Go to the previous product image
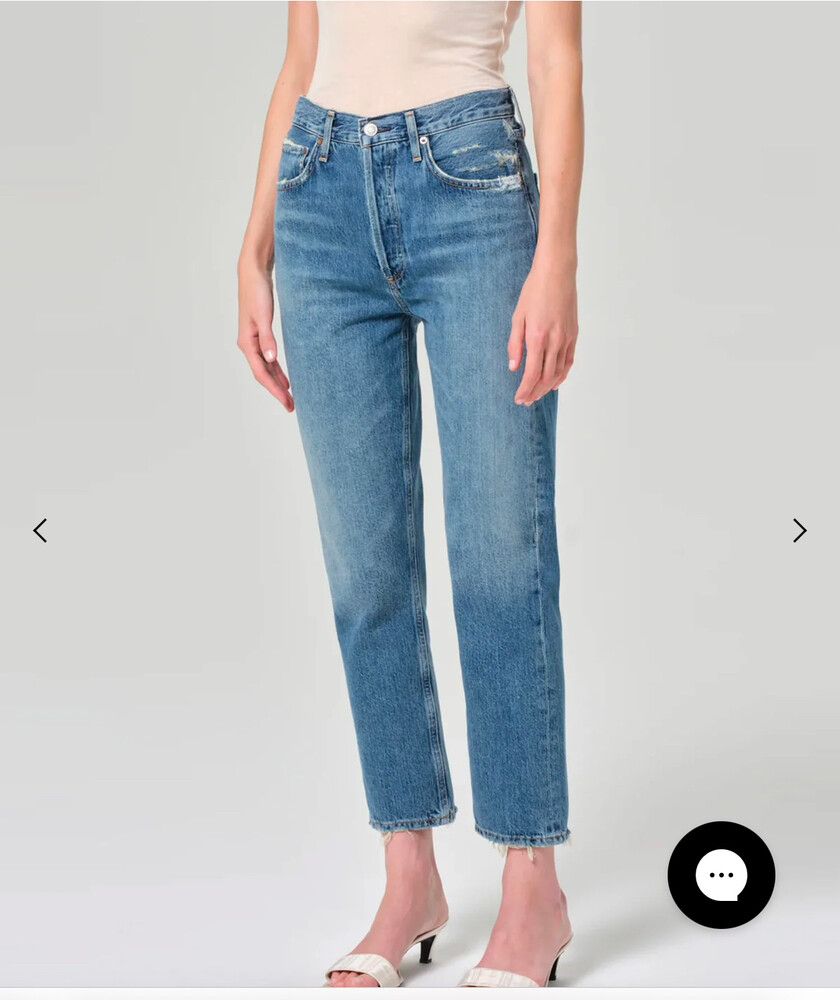 coord(40,530)
